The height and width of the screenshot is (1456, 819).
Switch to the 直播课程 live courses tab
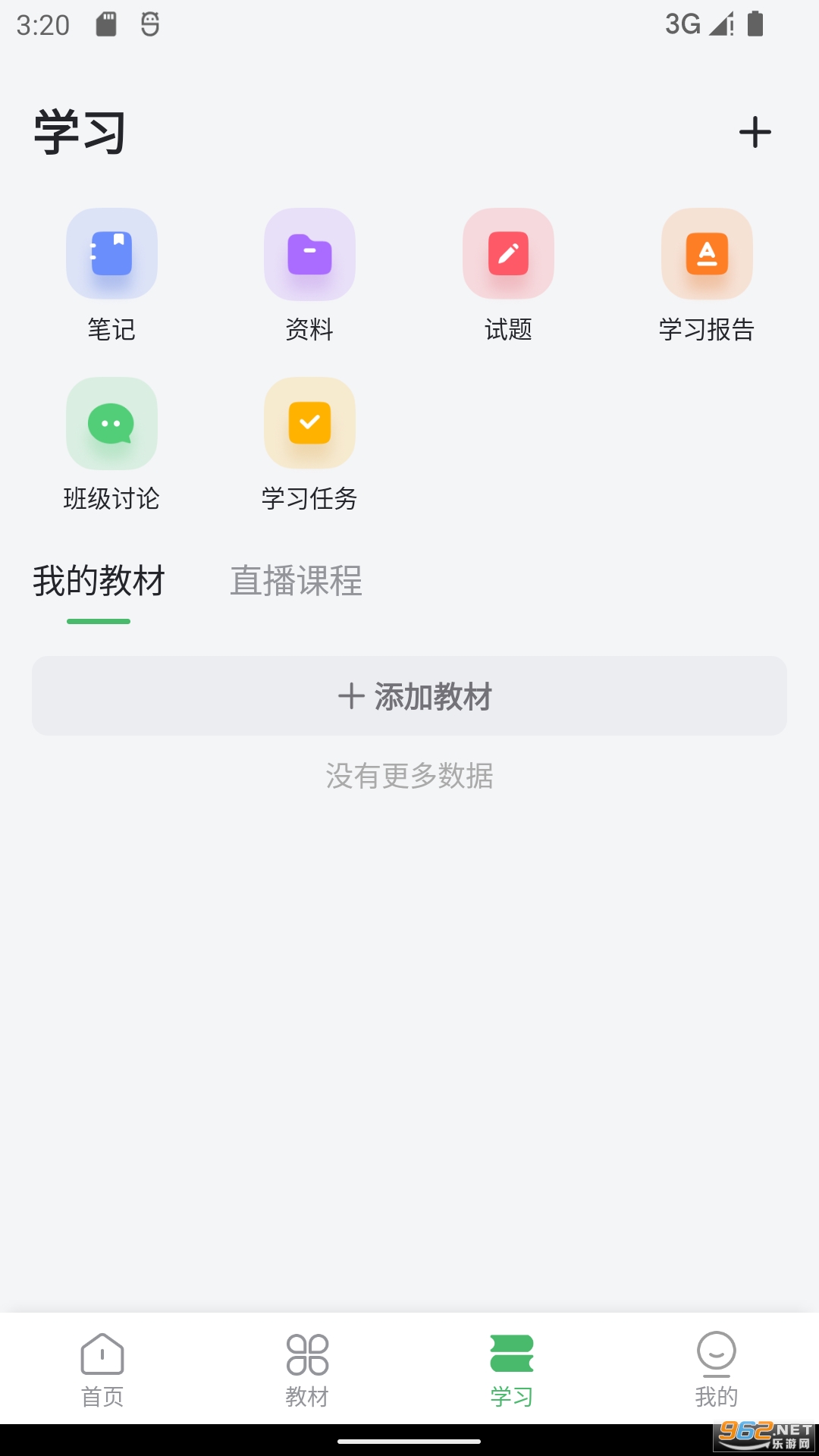(296, 582)
